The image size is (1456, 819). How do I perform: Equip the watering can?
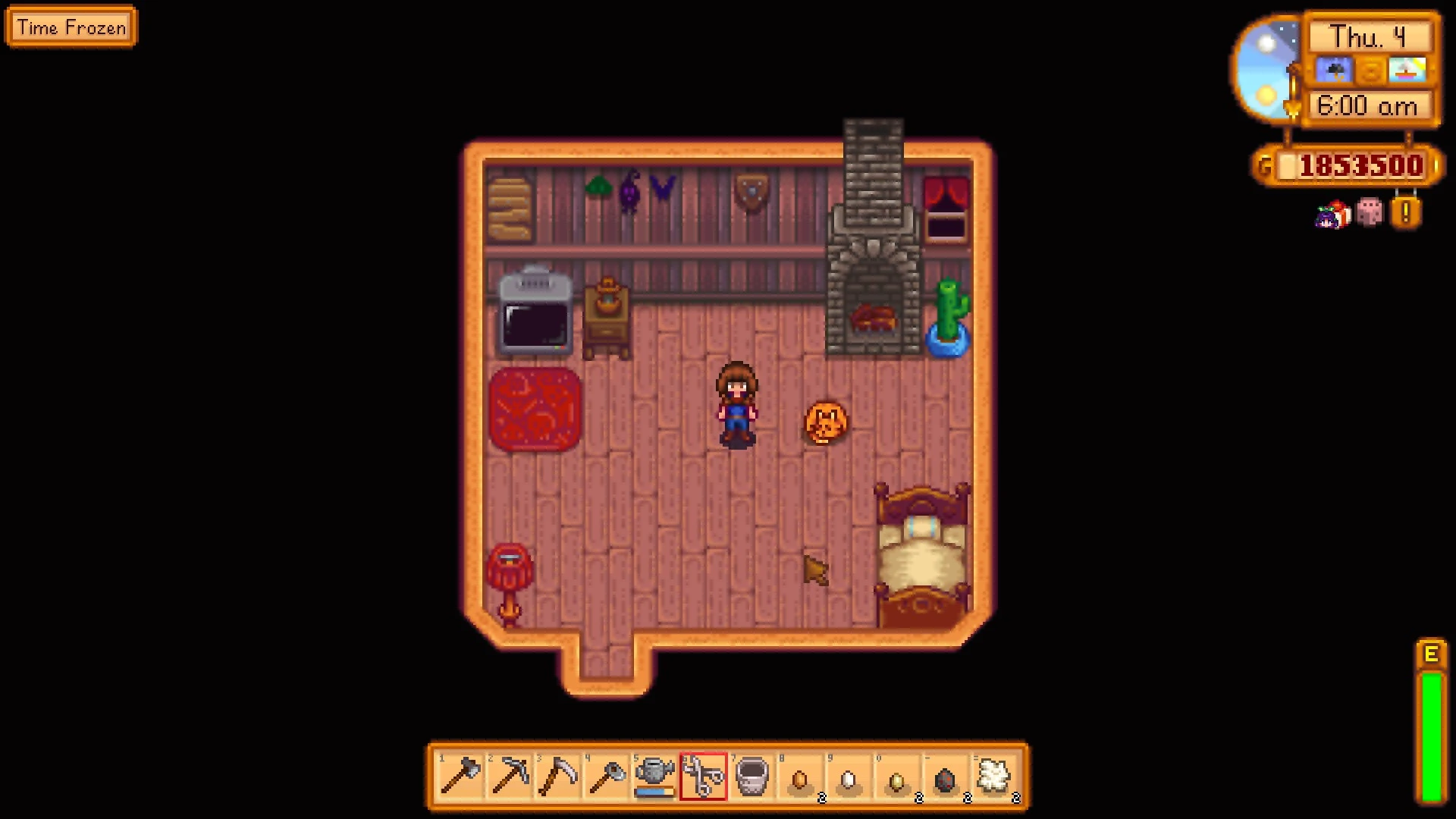pos(655,777)
